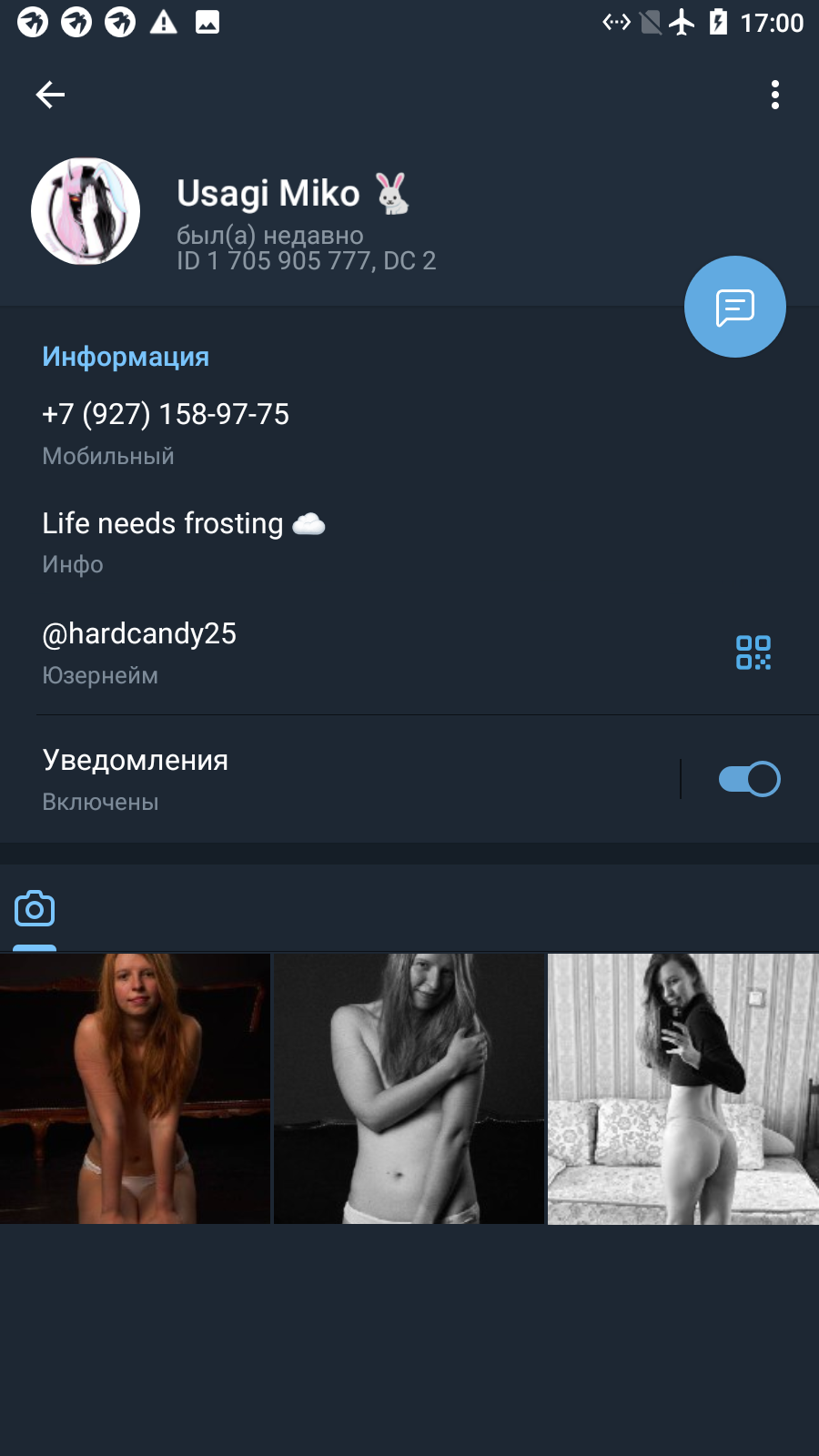Start a chat with the message button
The image size is (819, 1456).
click(x=735, y=307)
